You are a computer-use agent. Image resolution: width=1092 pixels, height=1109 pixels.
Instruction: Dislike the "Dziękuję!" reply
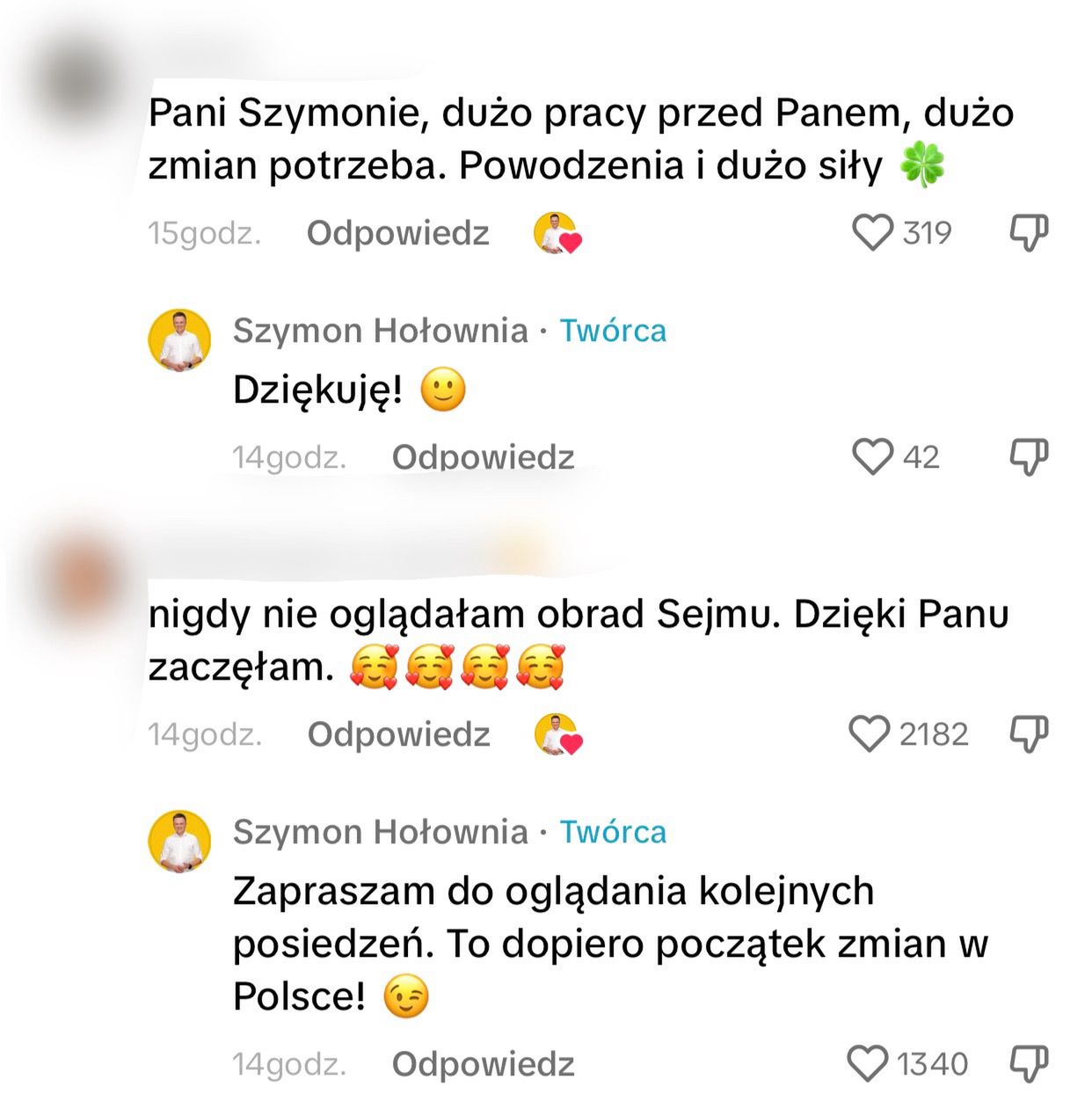click(1027, 457)
